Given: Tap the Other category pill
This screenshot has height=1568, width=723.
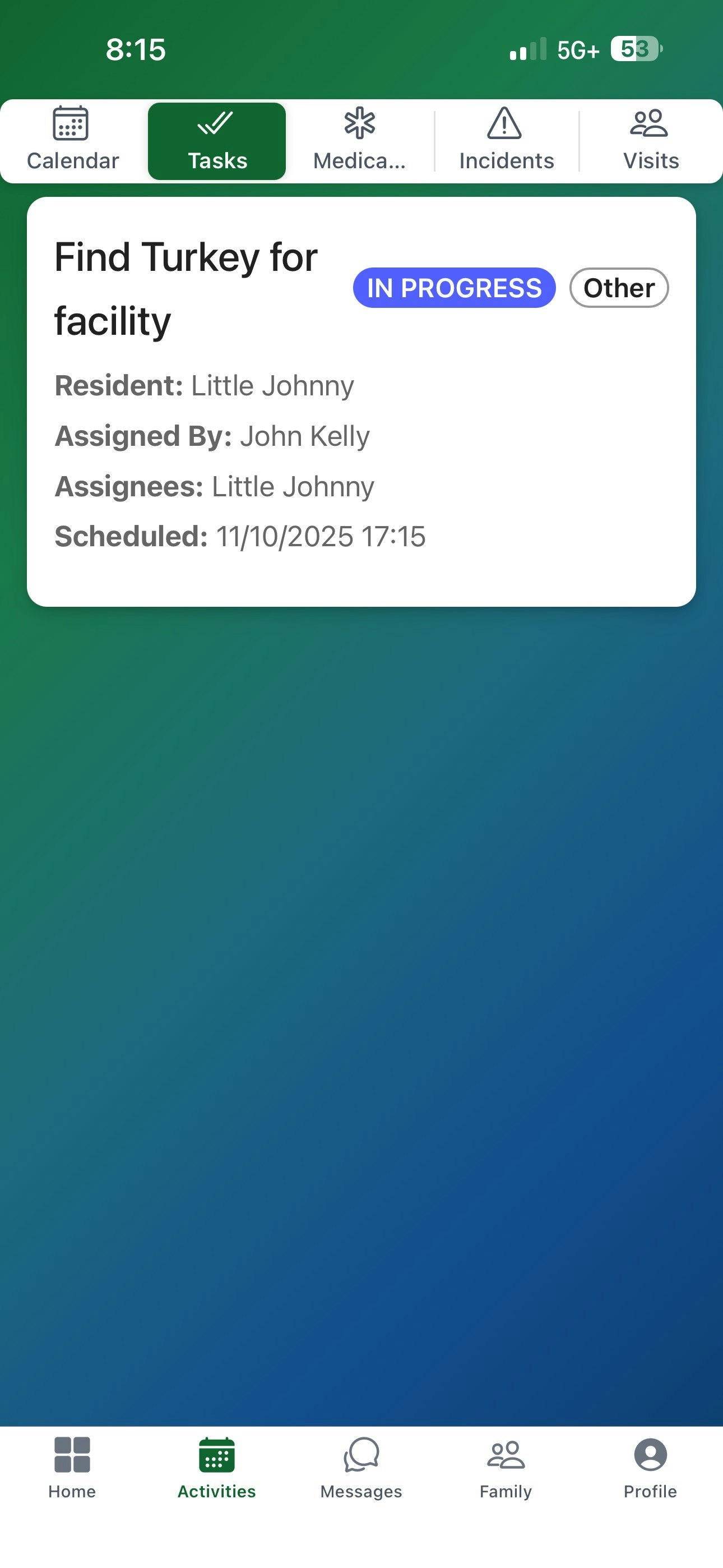Looking at the screenshot, I should (618, 287).
